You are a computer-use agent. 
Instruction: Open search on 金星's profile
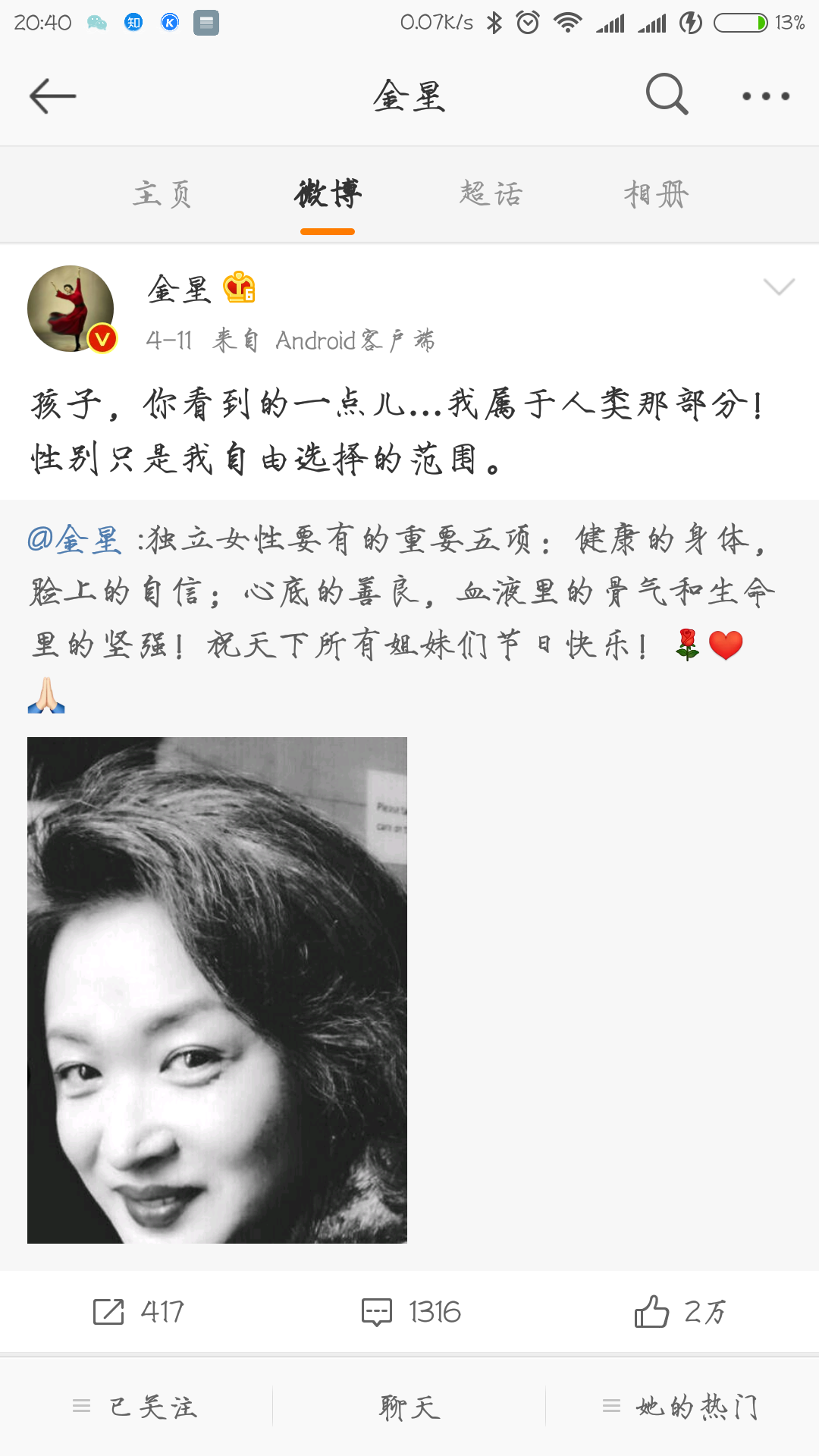[667, 95]
